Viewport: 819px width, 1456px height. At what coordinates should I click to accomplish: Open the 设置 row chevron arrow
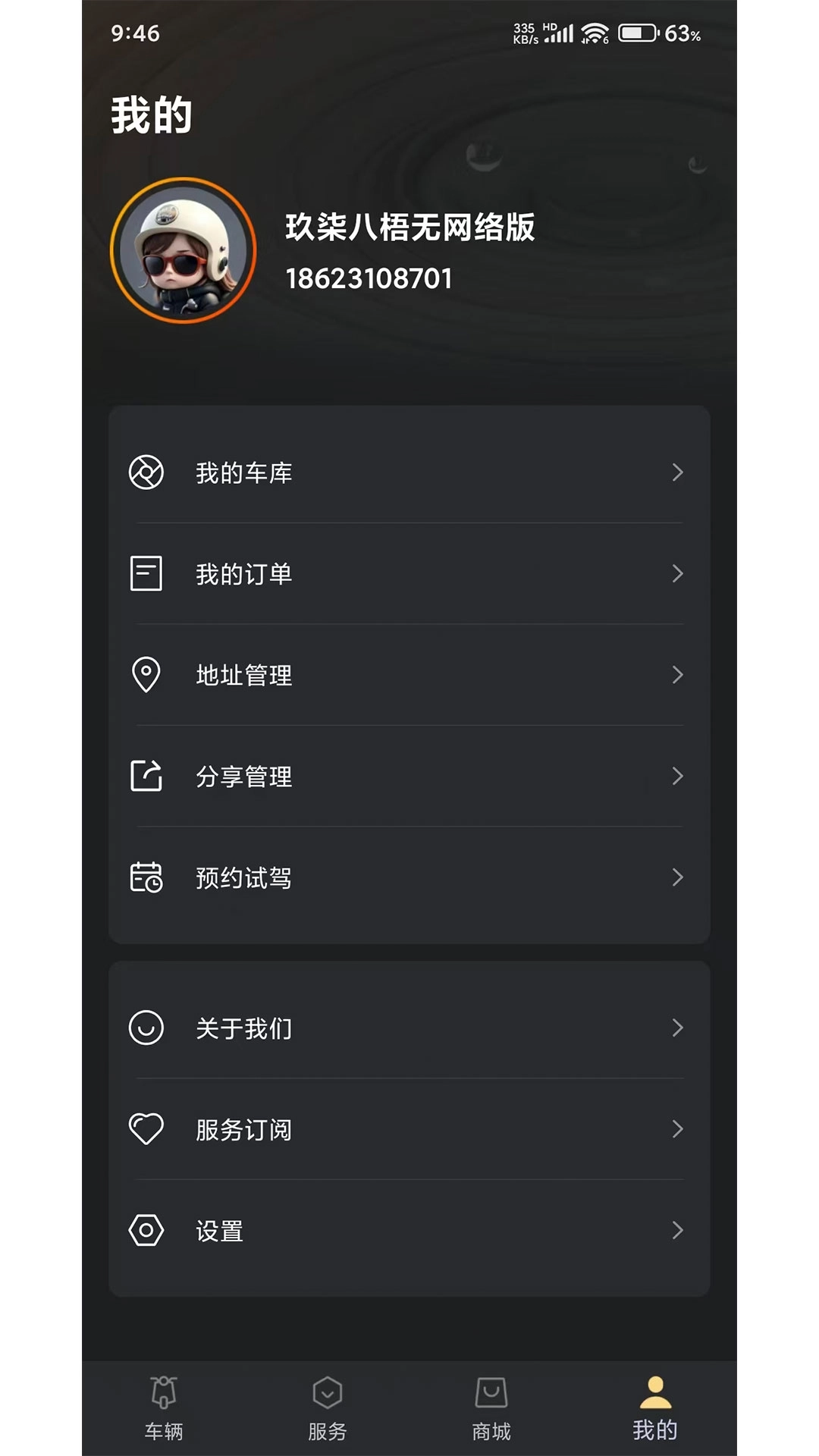click(x=677, y=1231)
